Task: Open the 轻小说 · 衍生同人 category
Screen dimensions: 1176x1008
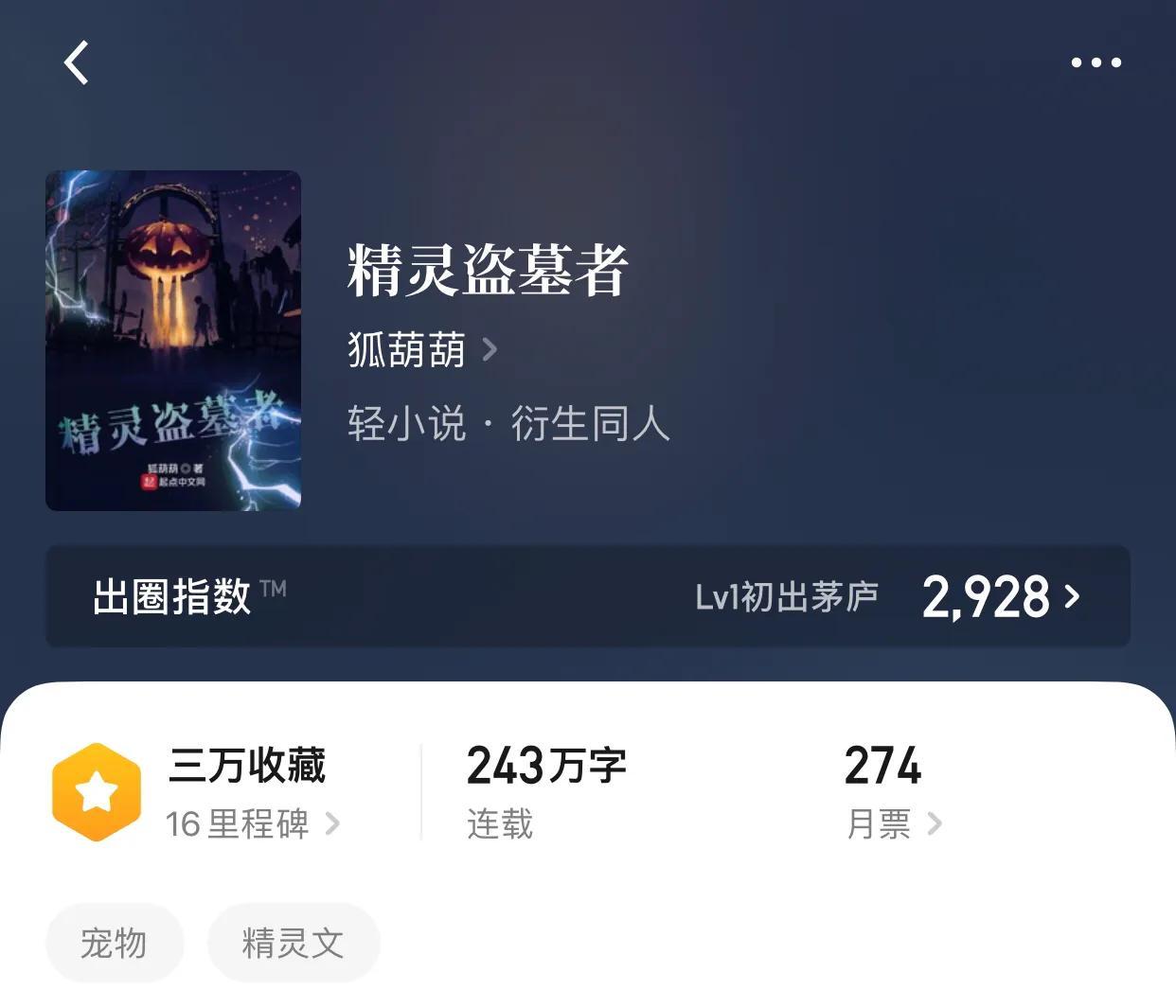Action: point(508,423)
